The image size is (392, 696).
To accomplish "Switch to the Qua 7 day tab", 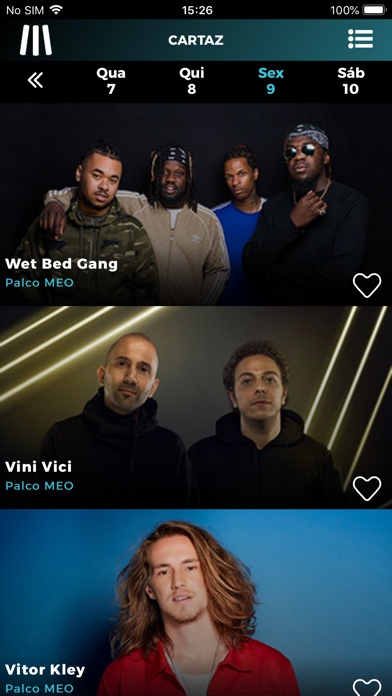I will 111,81.
